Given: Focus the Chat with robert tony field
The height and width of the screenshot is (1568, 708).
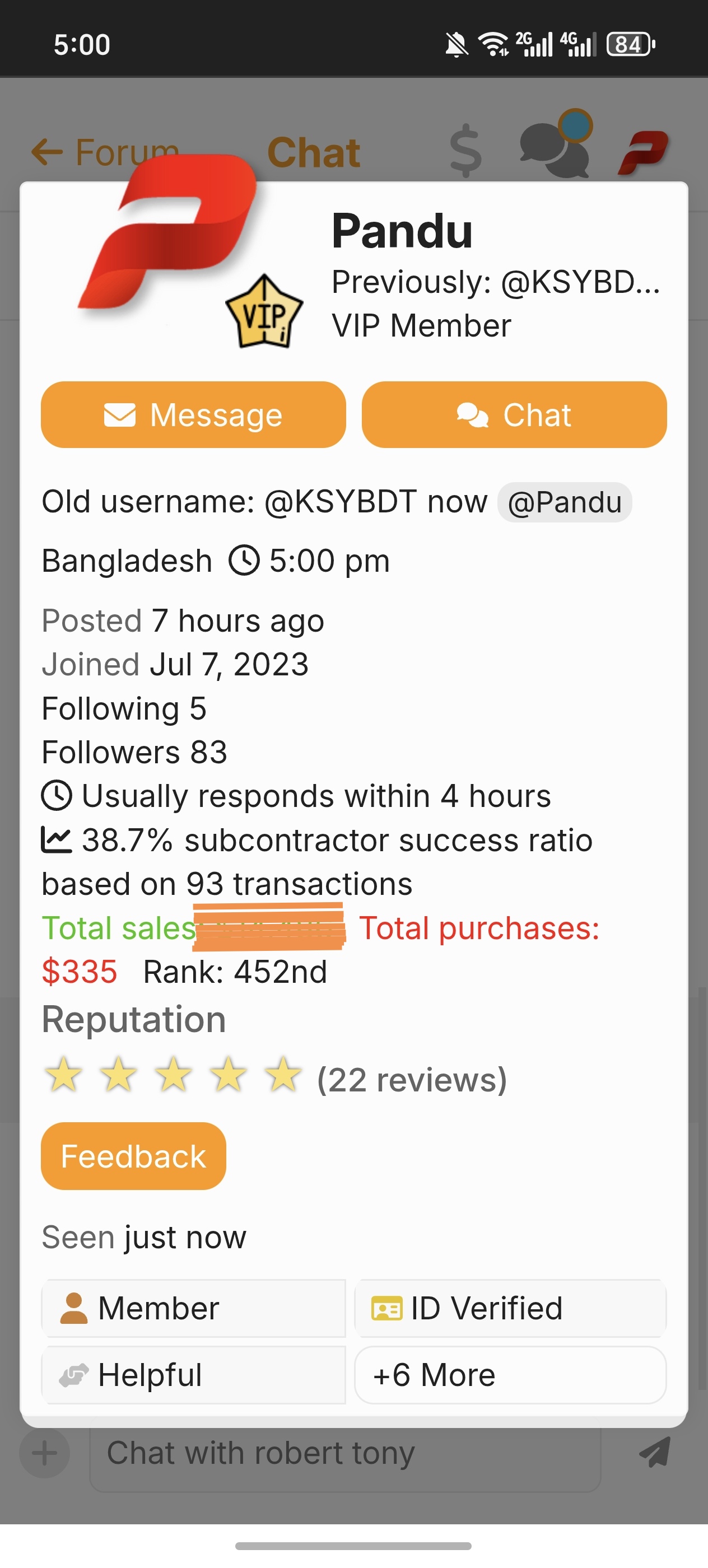Looking at the screenshot, I should click(344, 1453).
